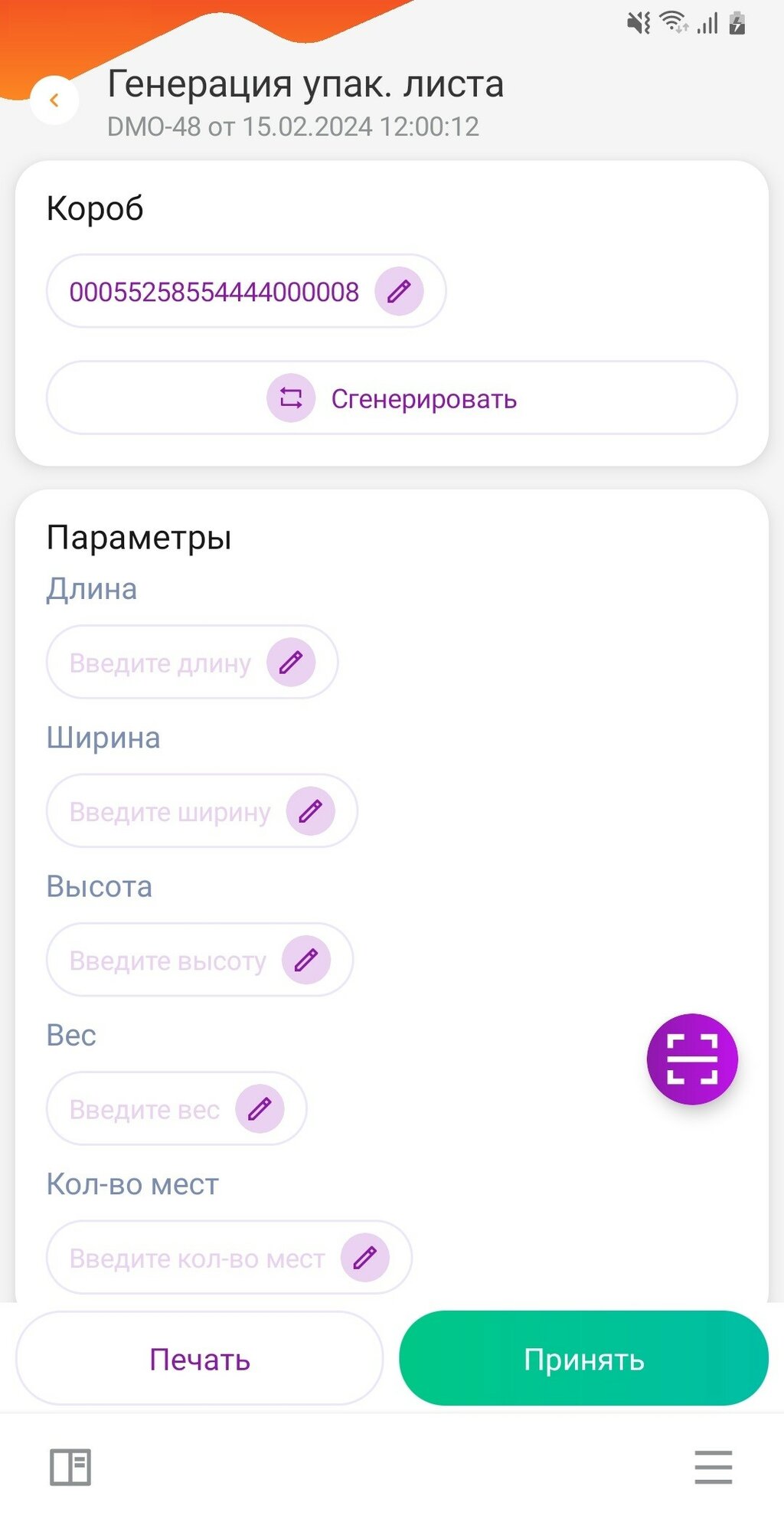Enter the weight in Введите вес

pos(145,1109)
